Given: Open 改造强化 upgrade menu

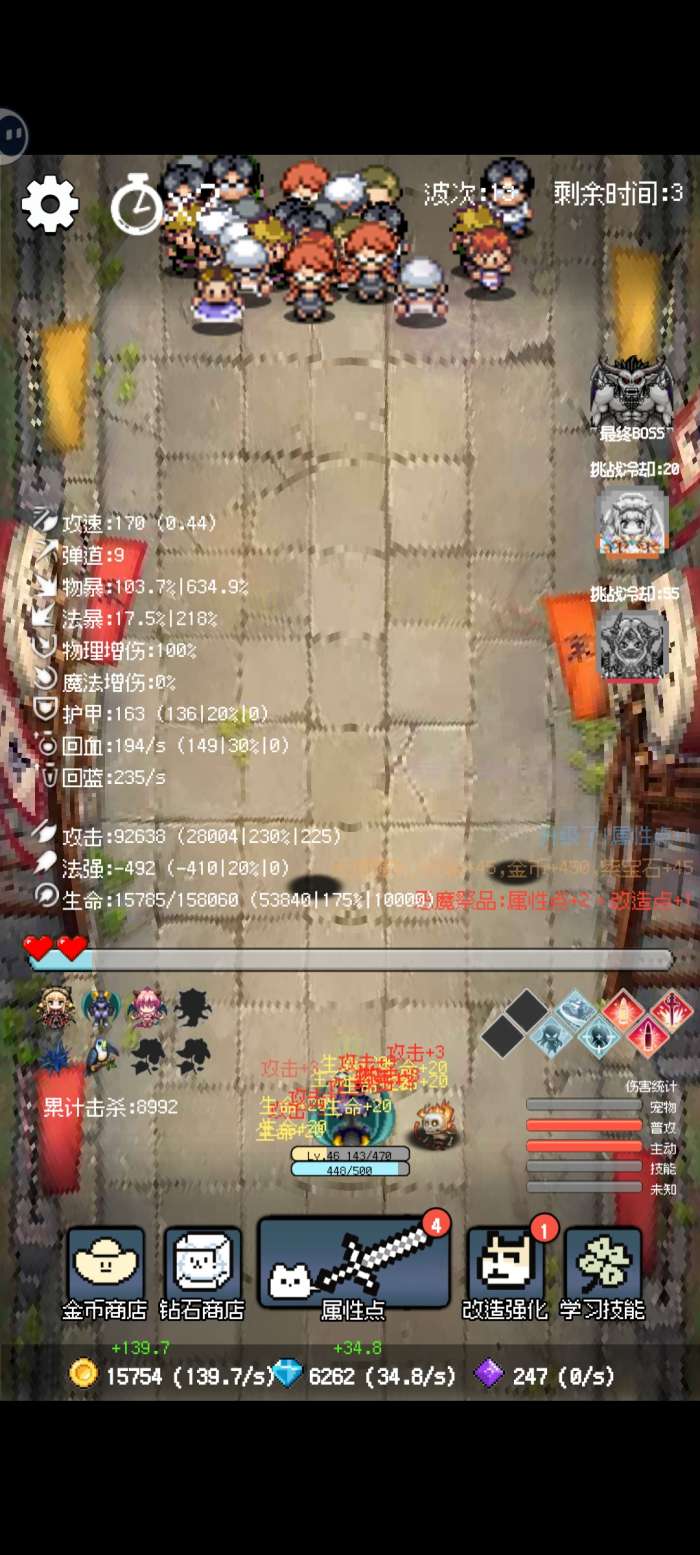Looking at the screenshot, I should [505, 1272].
